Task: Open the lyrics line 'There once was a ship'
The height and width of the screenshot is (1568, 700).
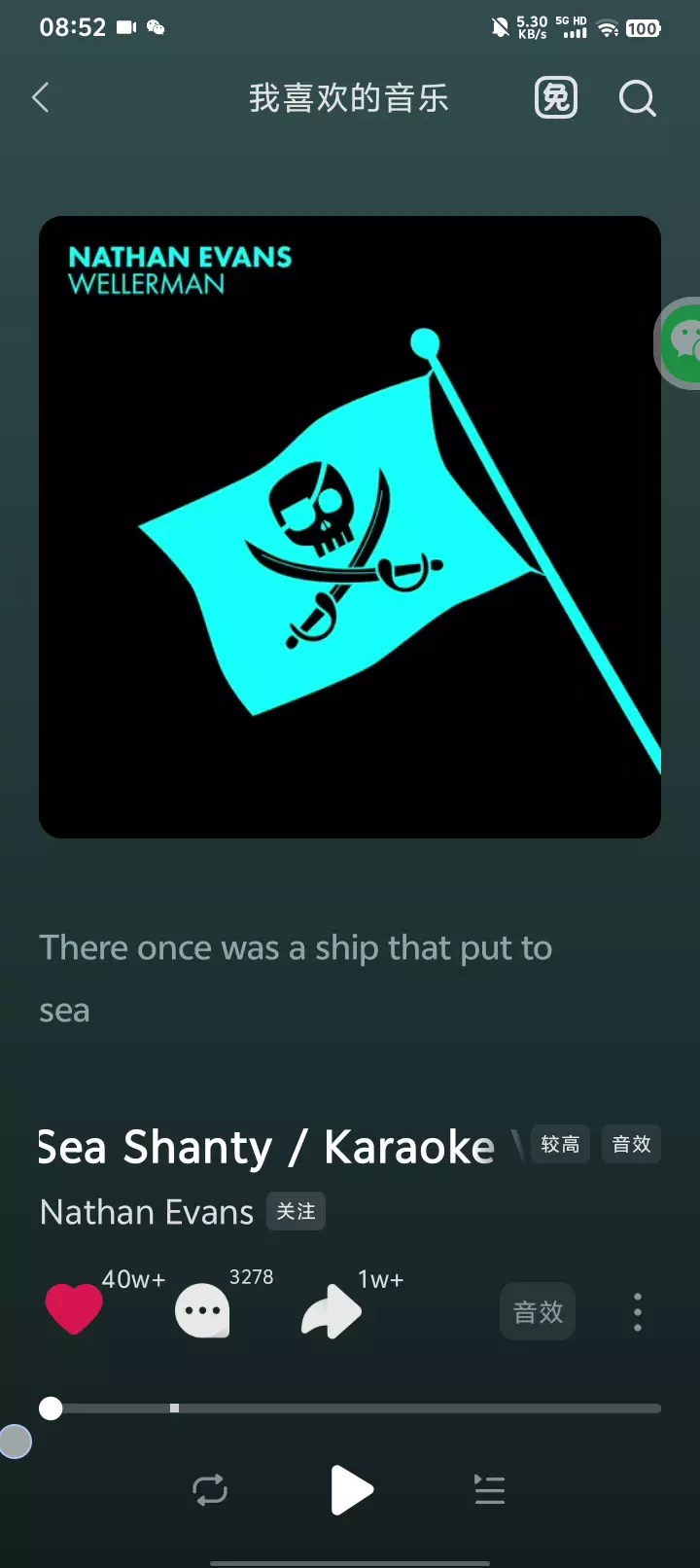Action: click(x=296, y=979)
